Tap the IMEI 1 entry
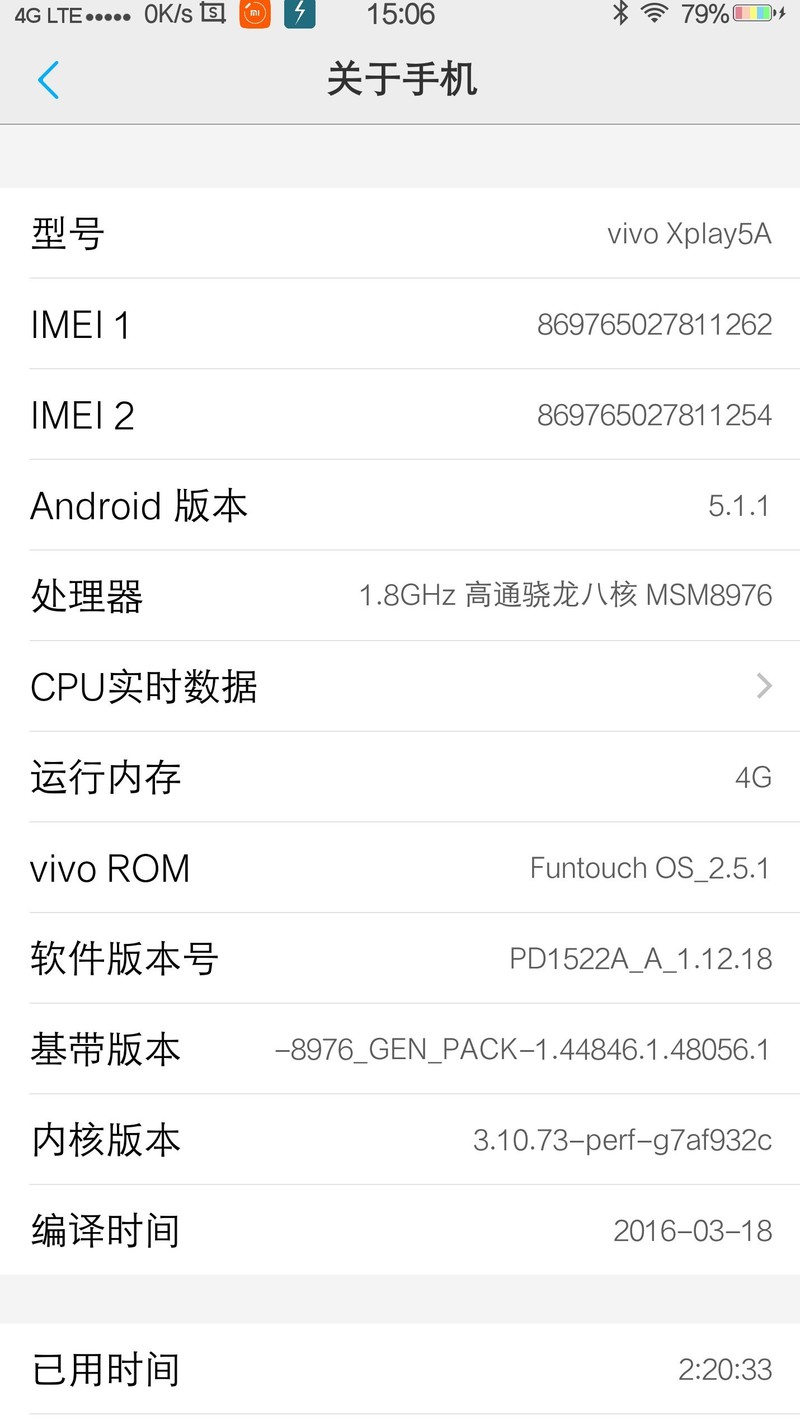Image resolution: width=800 pixels, height=1420 pixels. 400,324
